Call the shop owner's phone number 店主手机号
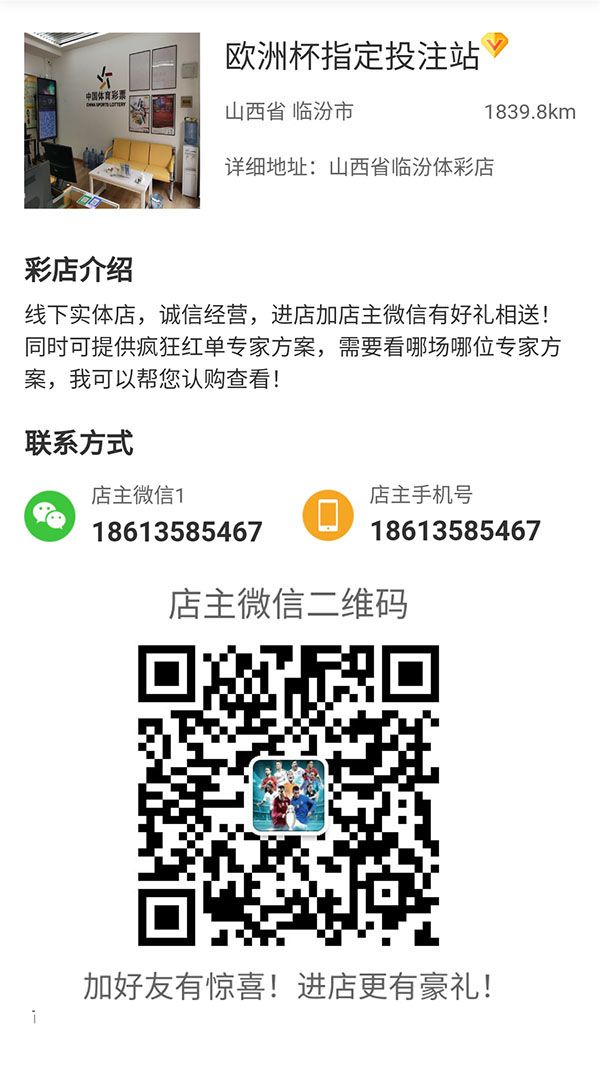The image size is (600, 1073). [x=421, y=515]
